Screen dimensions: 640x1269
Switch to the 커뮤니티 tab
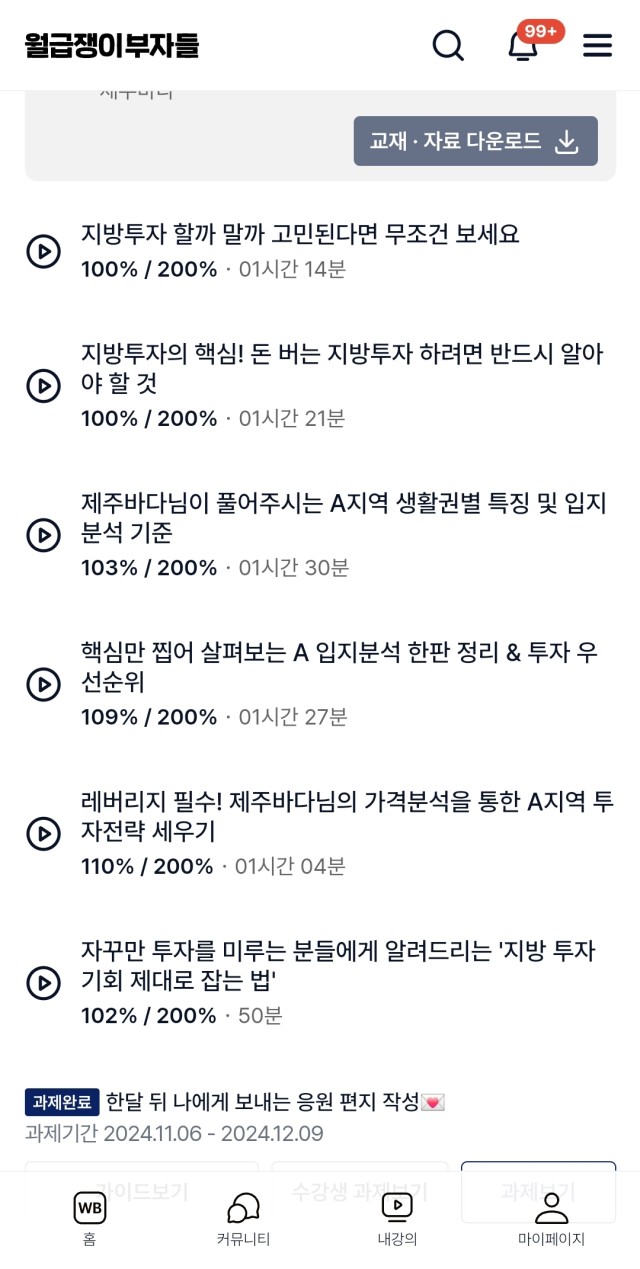click(243, 1219)
